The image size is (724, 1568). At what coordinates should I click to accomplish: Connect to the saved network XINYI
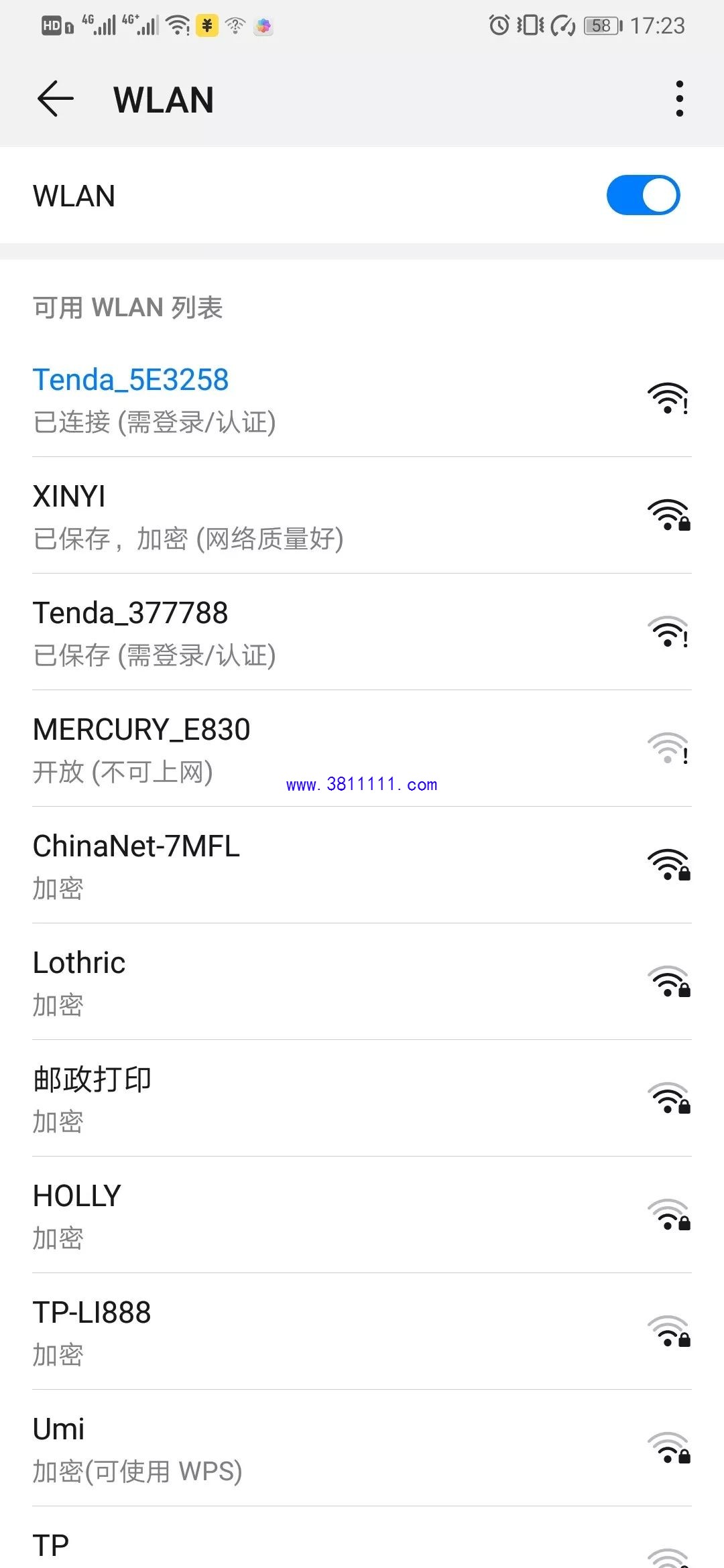point(362,515)
